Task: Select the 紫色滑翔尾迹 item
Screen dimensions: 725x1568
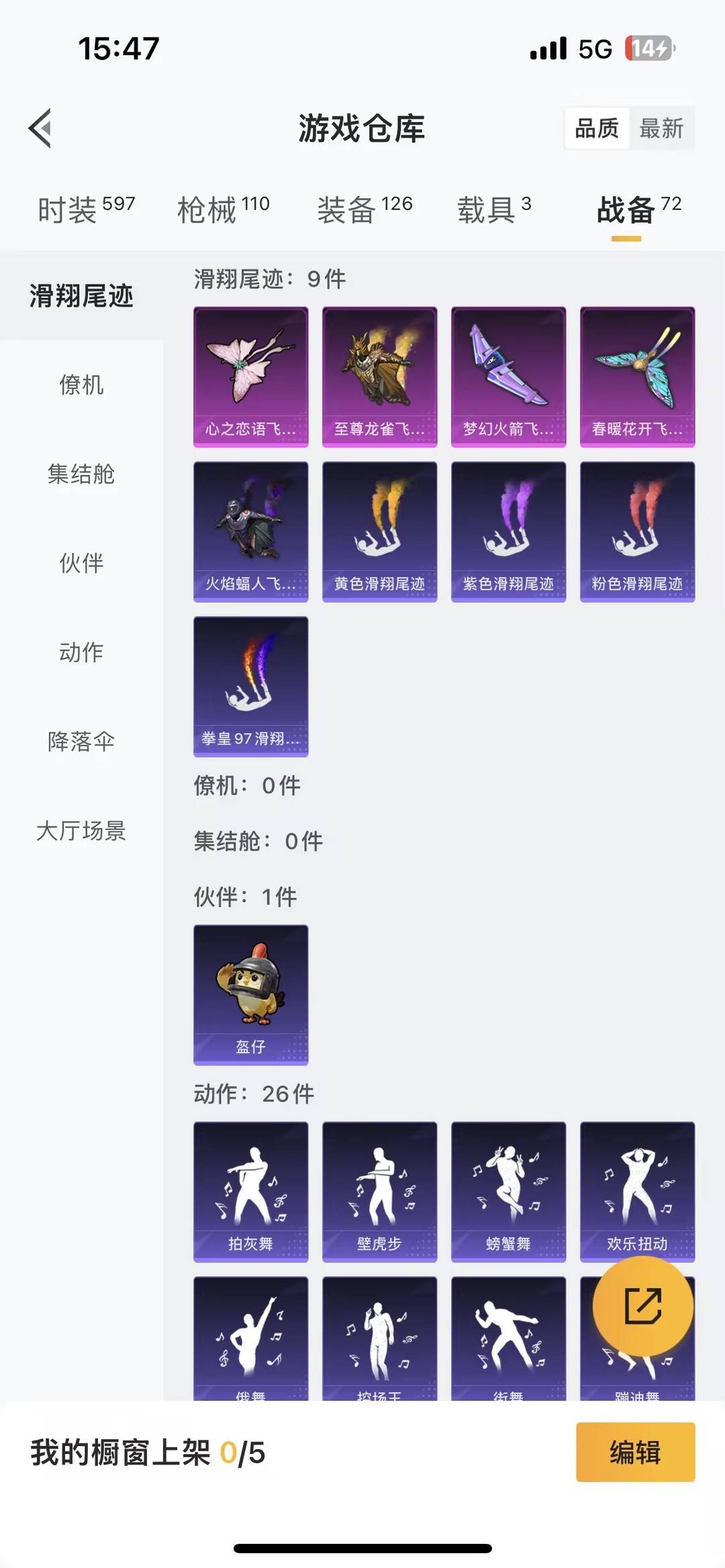Action: tap(508, 530)
